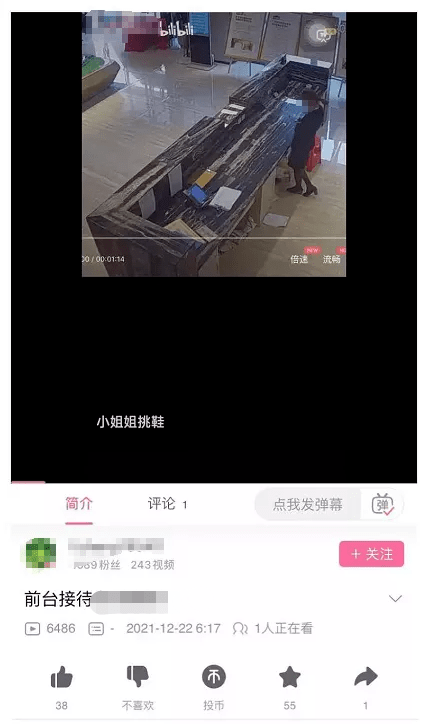Favorite the video with the star
This screenshot has width=427, height=727.
(x=290, y=676)
